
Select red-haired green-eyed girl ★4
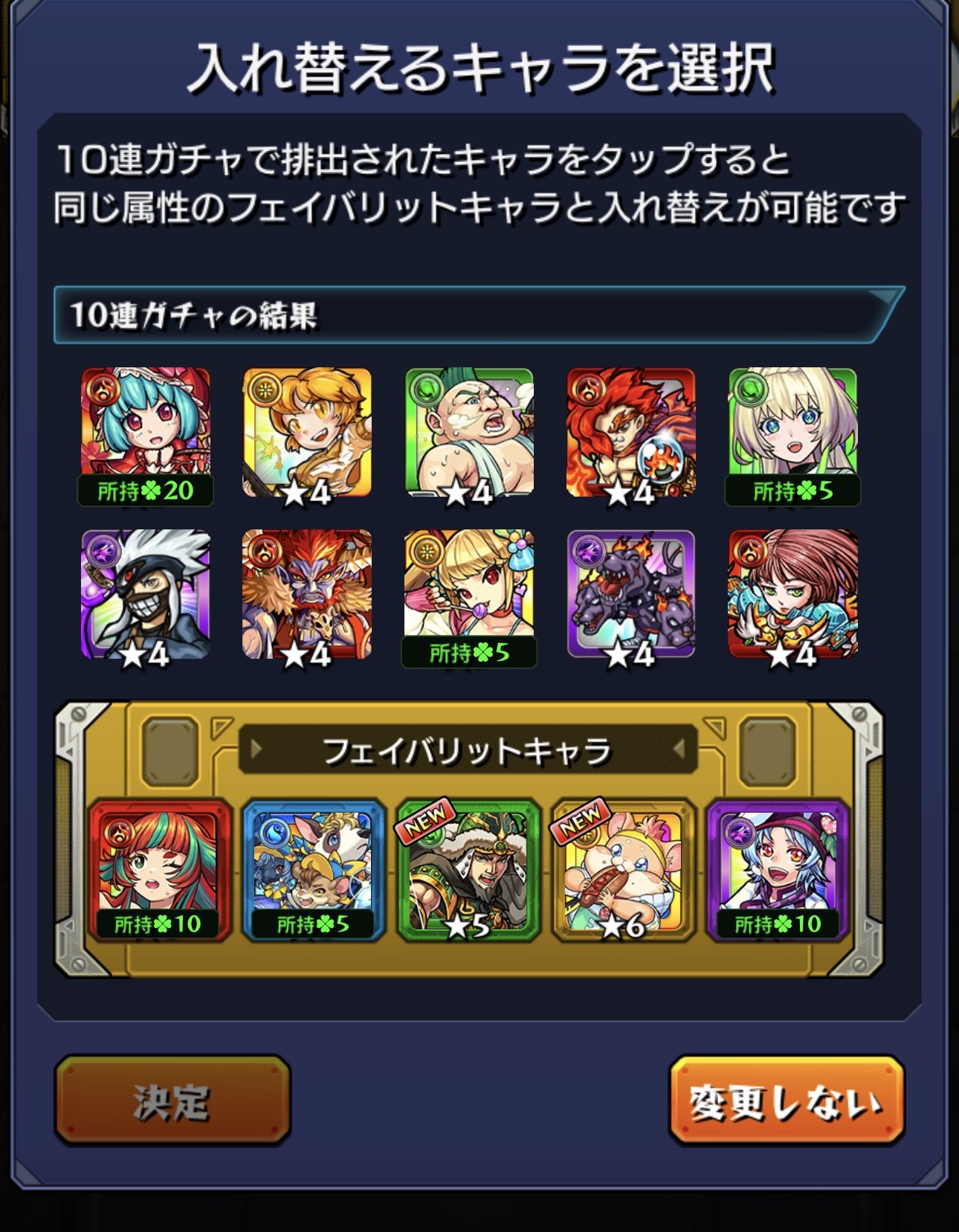tap(792, 595)
